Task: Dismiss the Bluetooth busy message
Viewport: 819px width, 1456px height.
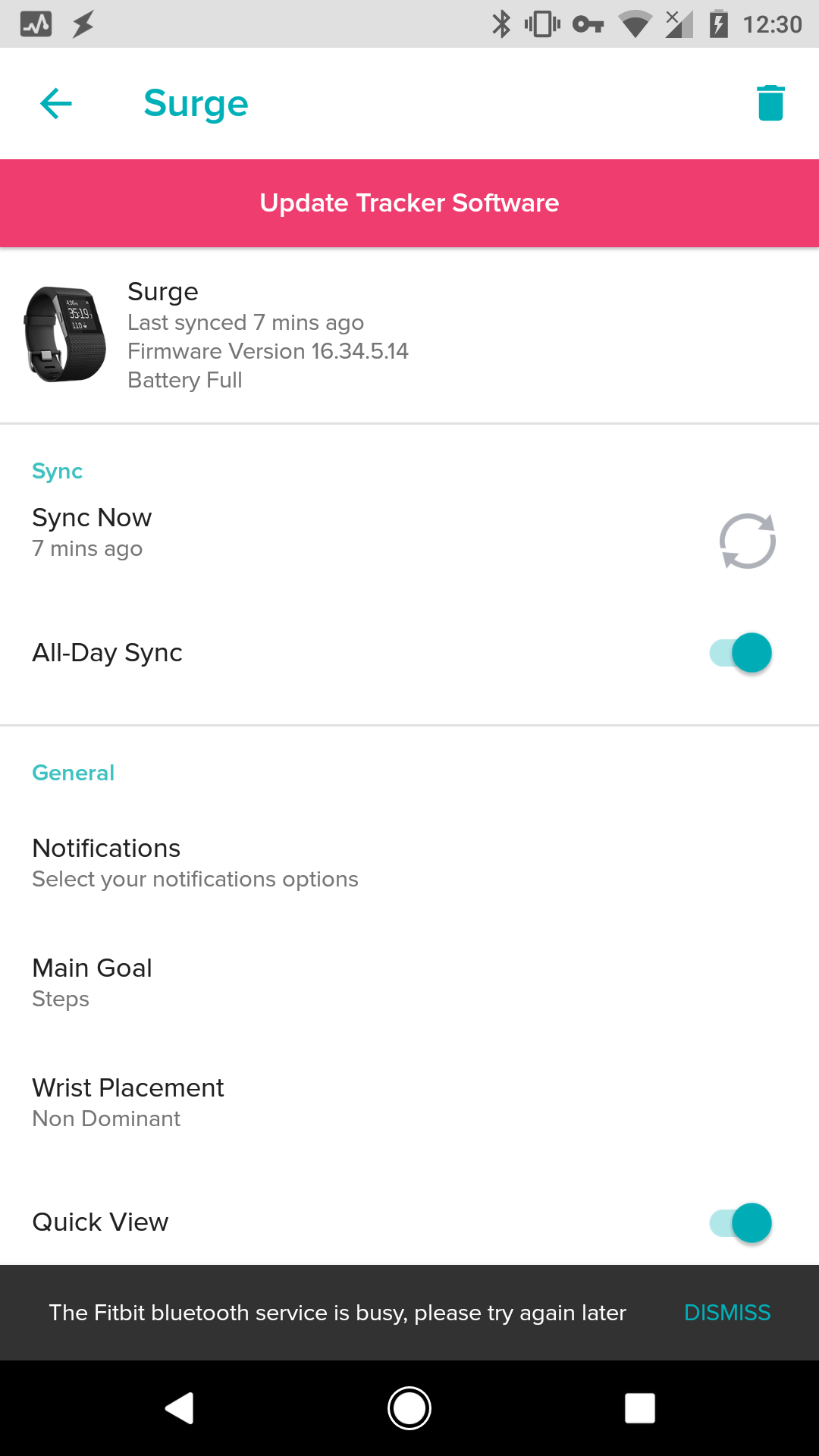Action: tap(726, 1313)
